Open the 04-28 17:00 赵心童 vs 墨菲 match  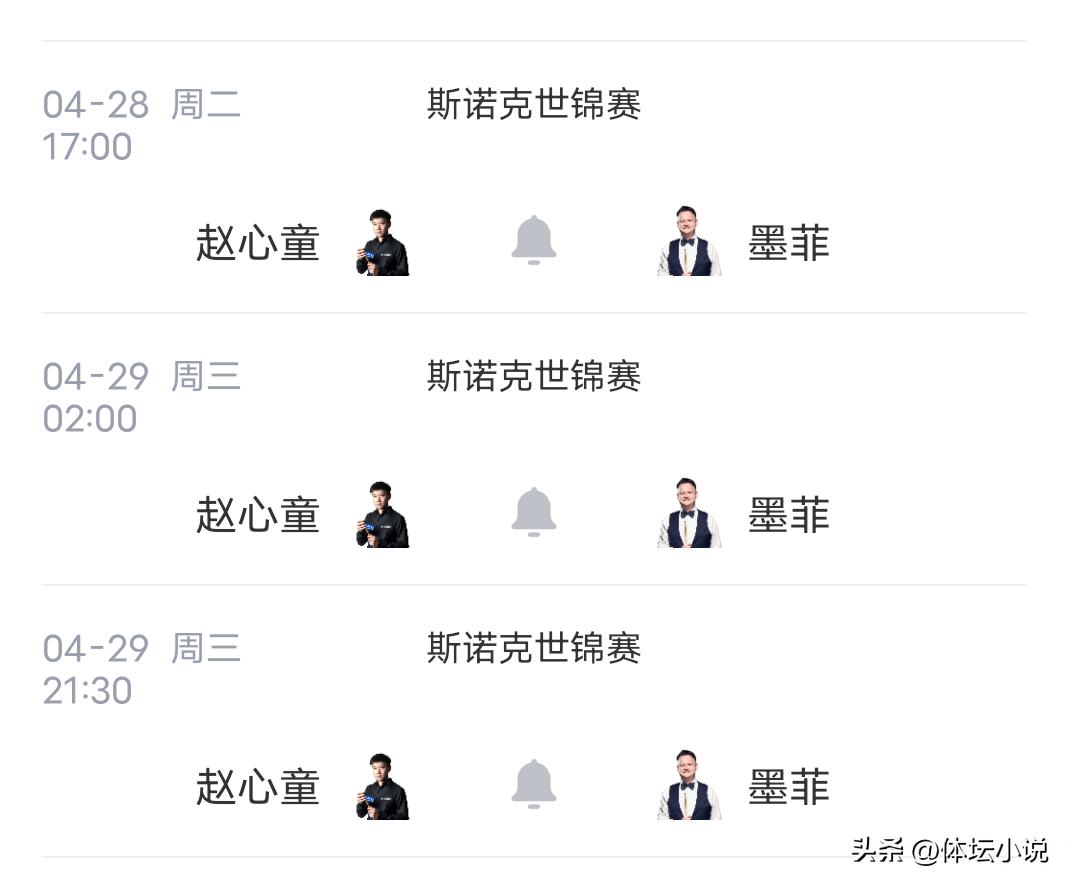pos(533,104)
